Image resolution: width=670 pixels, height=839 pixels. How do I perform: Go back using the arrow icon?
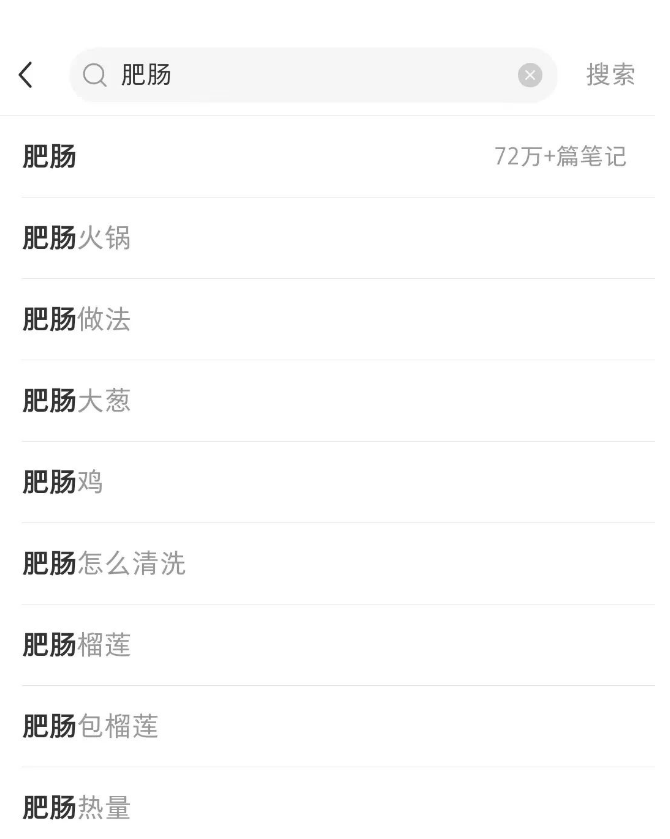(26, 75)
